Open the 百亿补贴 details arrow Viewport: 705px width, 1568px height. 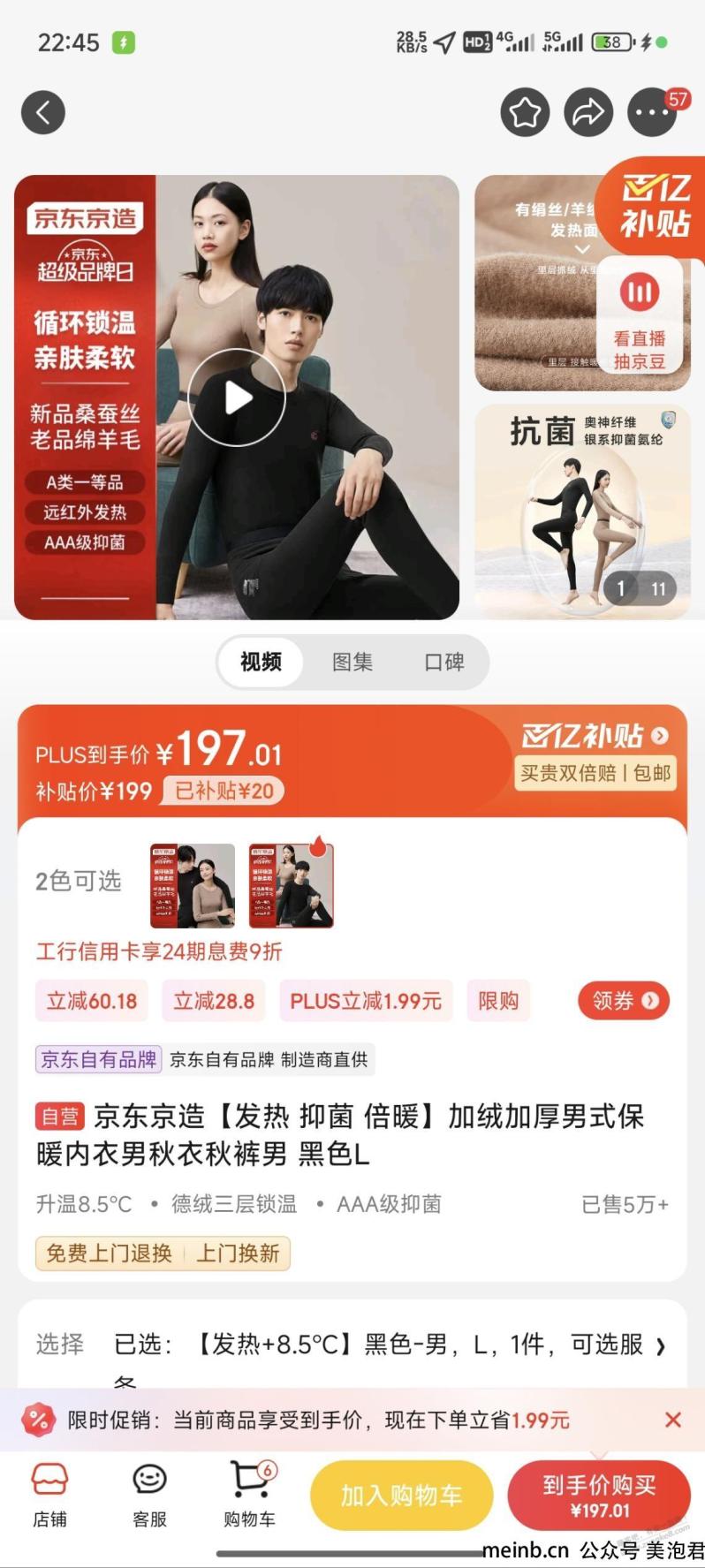[660, 735]
